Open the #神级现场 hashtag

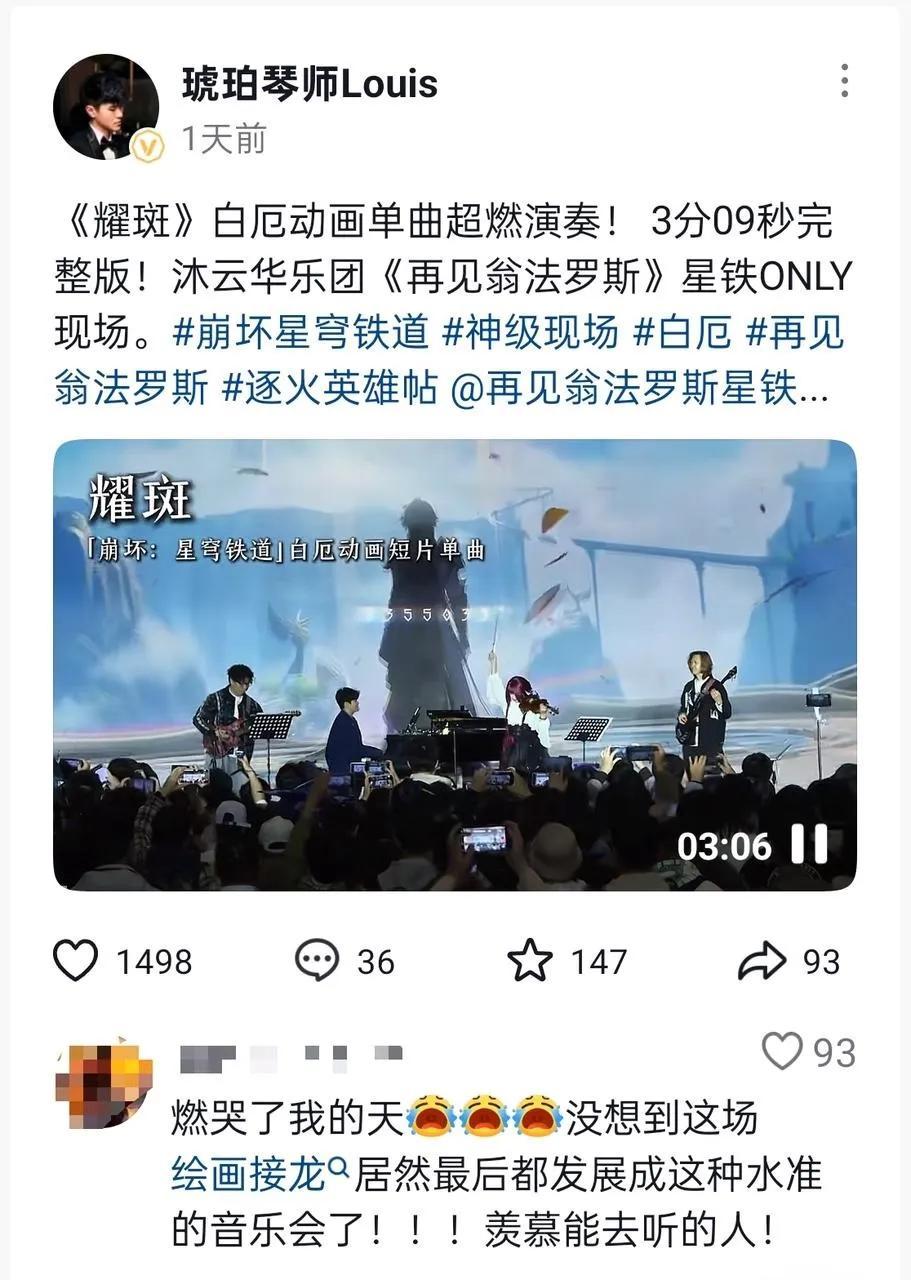[530, 333]
